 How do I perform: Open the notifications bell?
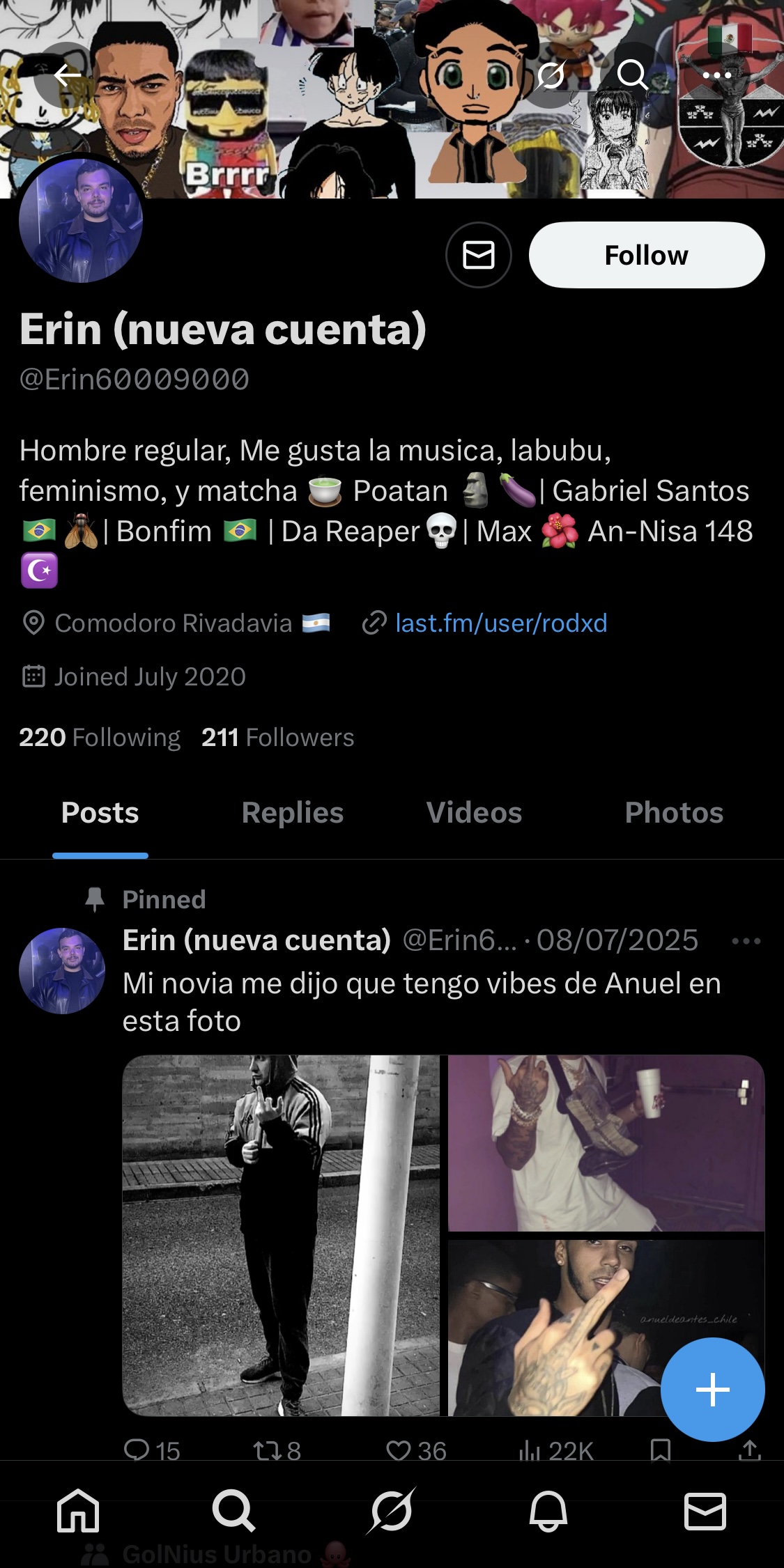point(548,1511)
